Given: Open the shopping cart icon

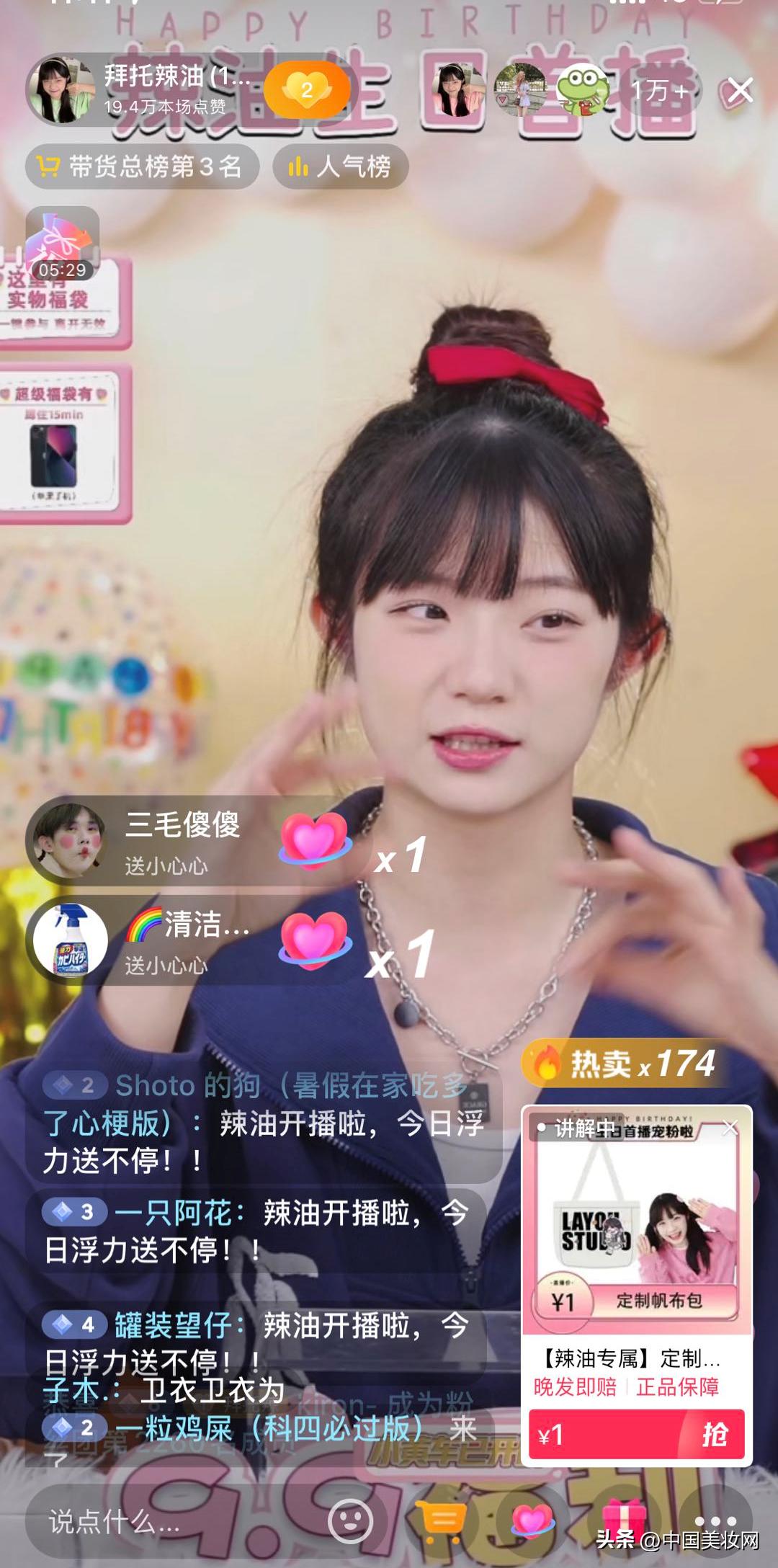Looking at the screenshot, I should pyautogui.click(x=441, y=1521).
